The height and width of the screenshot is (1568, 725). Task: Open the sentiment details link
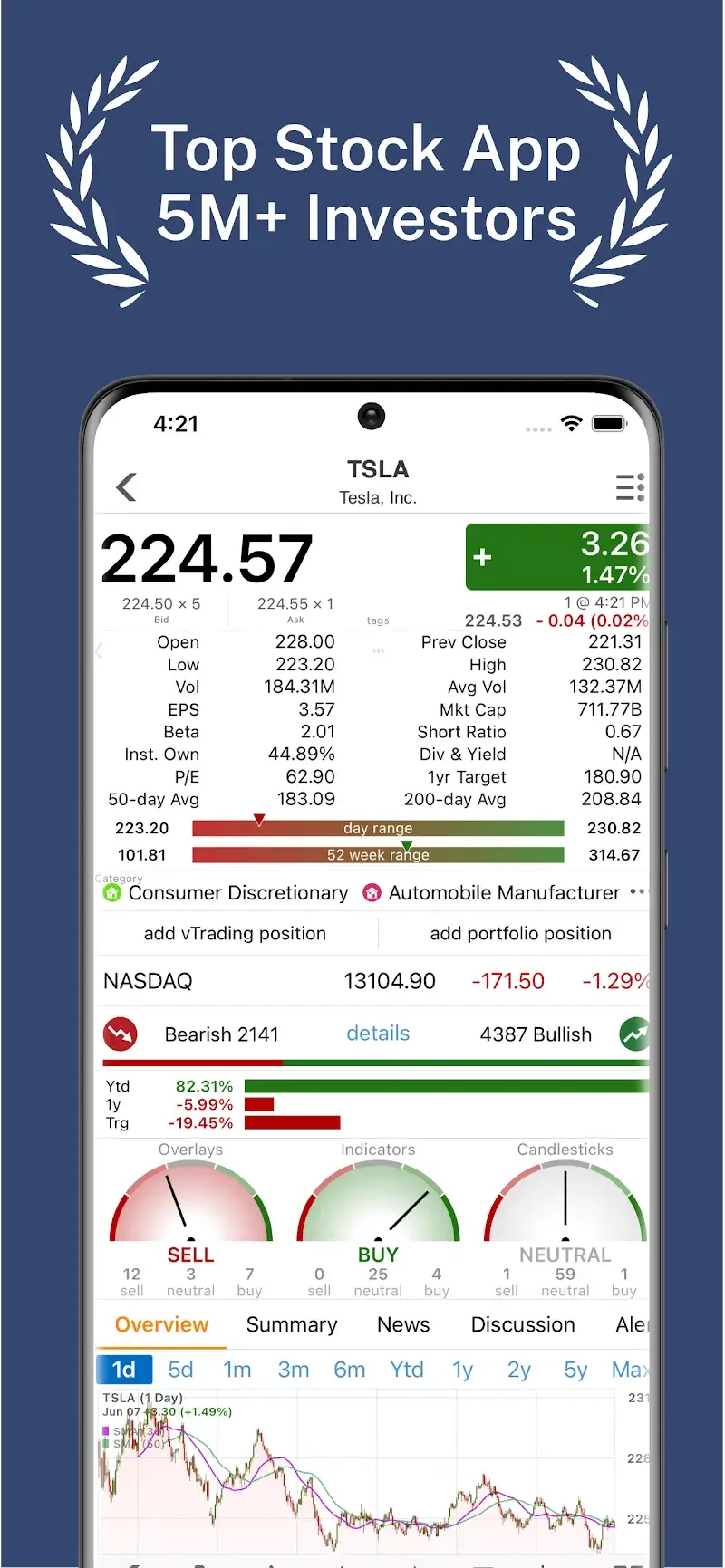(x=378, y=1034)
